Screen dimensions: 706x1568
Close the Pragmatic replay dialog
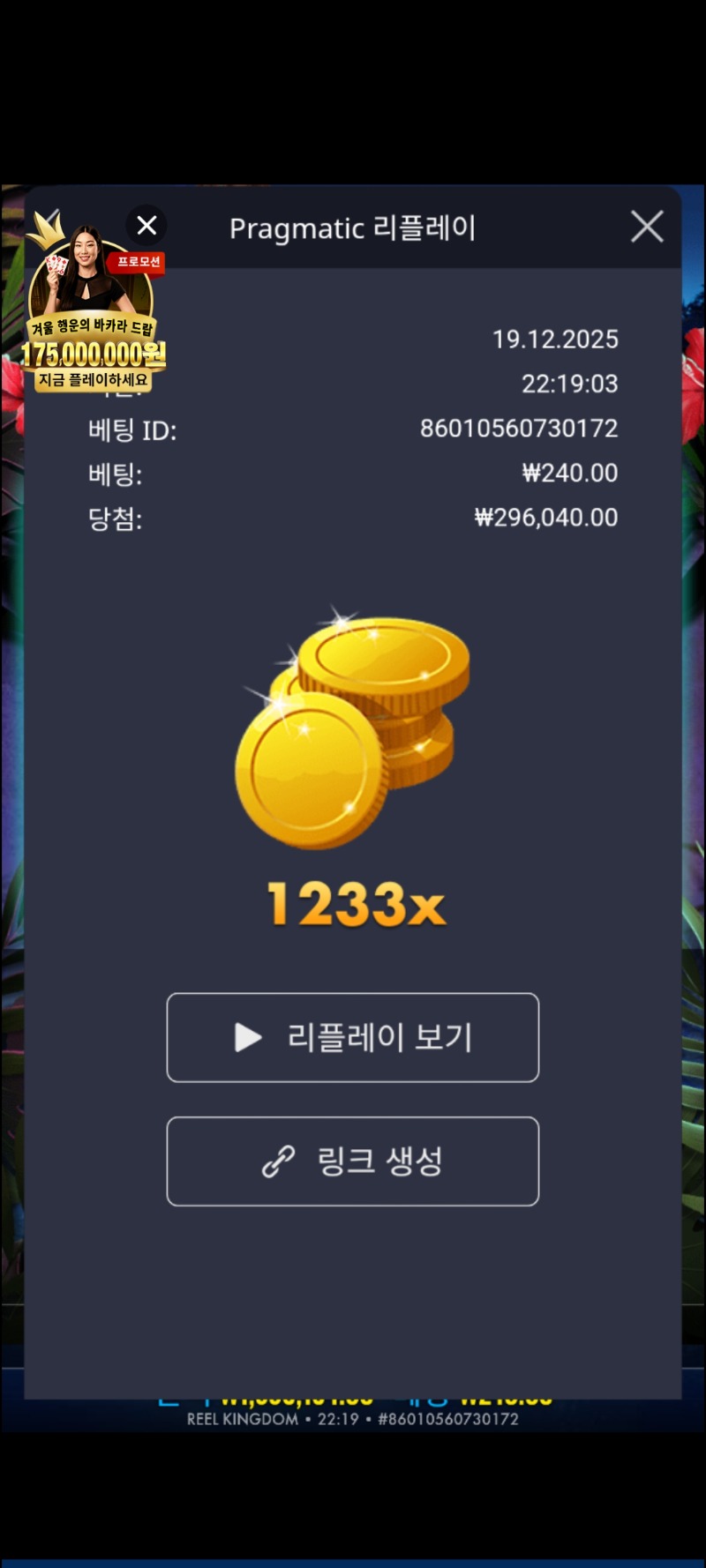(647, 228)
